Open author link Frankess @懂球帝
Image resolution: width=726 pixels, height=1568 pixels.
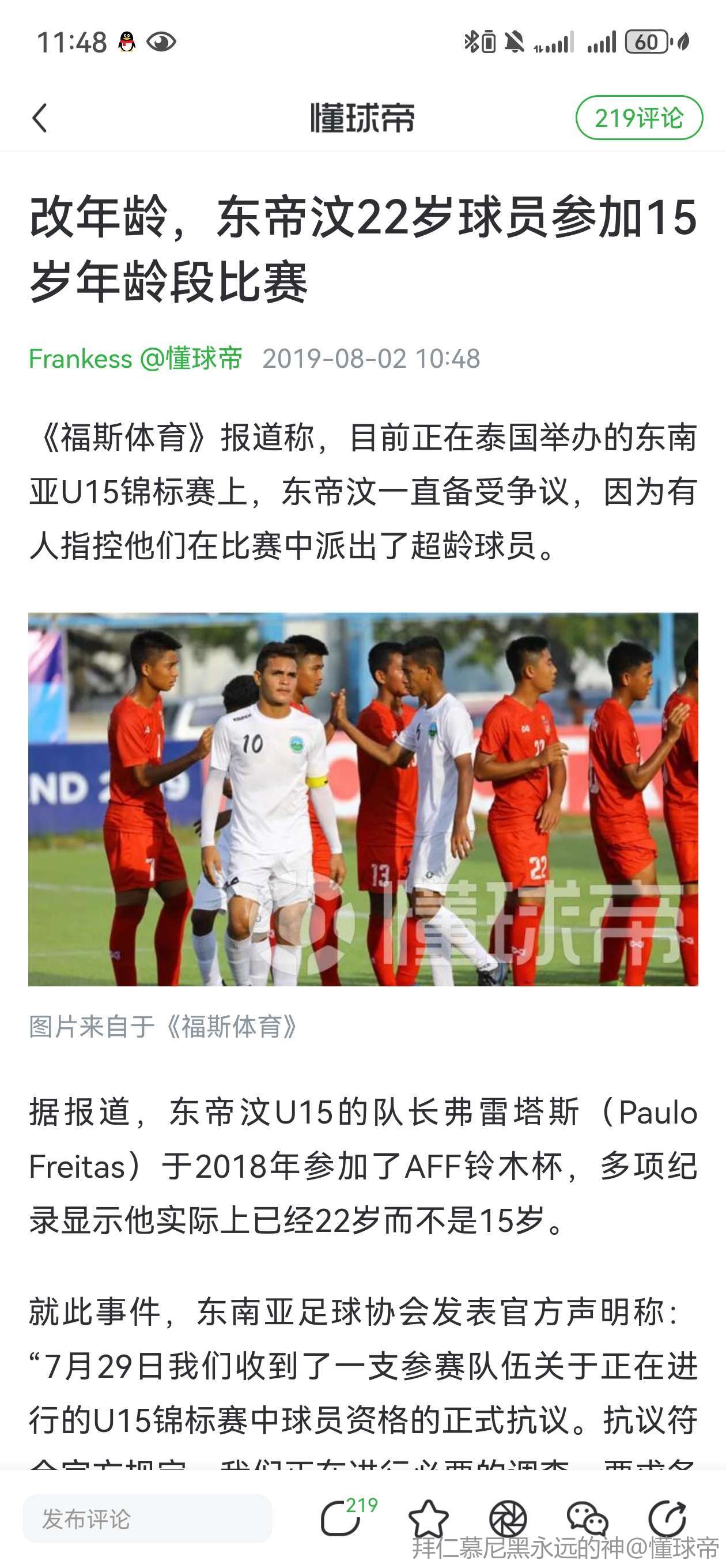[x=136, y=359]
